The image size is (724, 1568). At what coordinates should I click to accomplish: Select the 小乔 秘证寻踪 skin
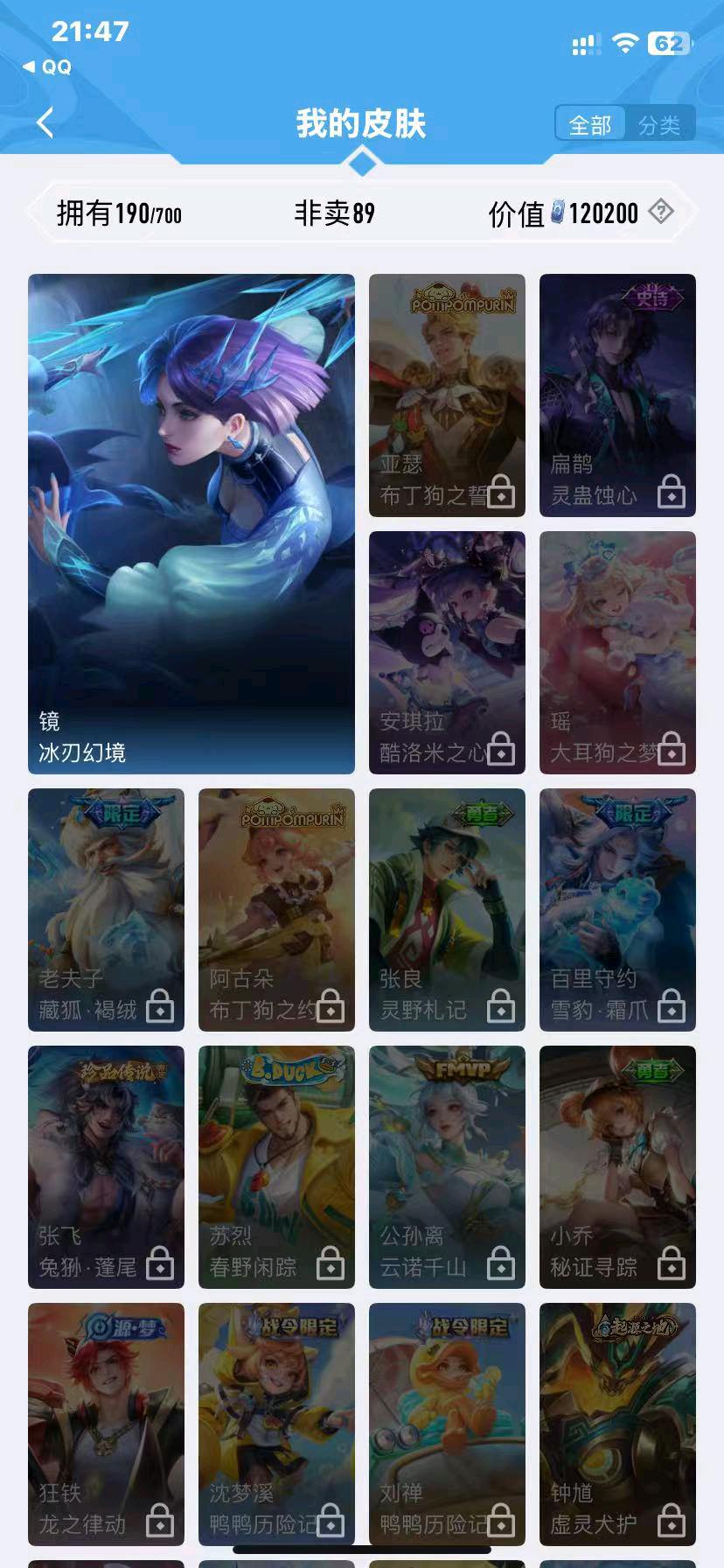coord(617,1166)
